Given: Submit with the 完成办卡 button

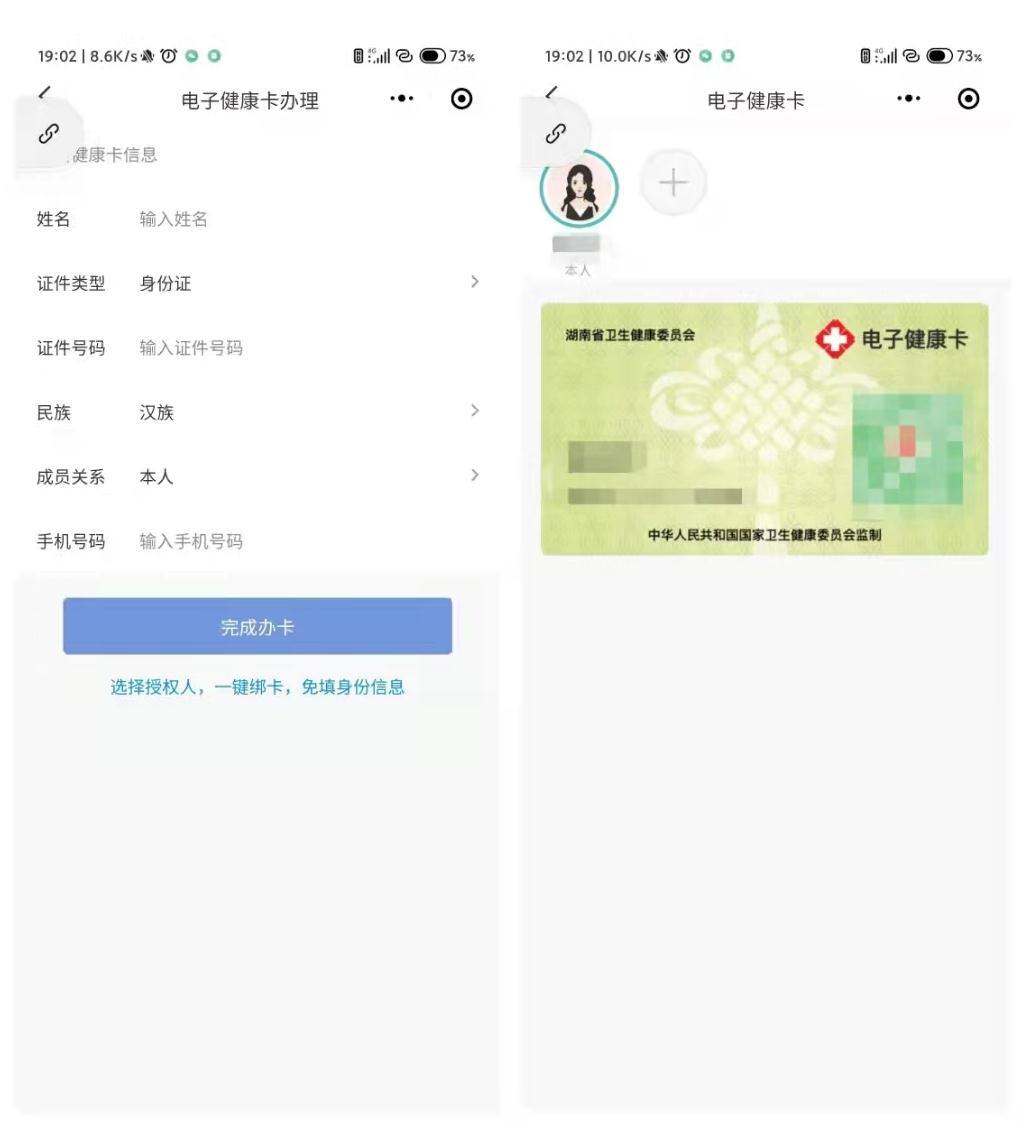Looking at the screenshot, I should 257,627.
